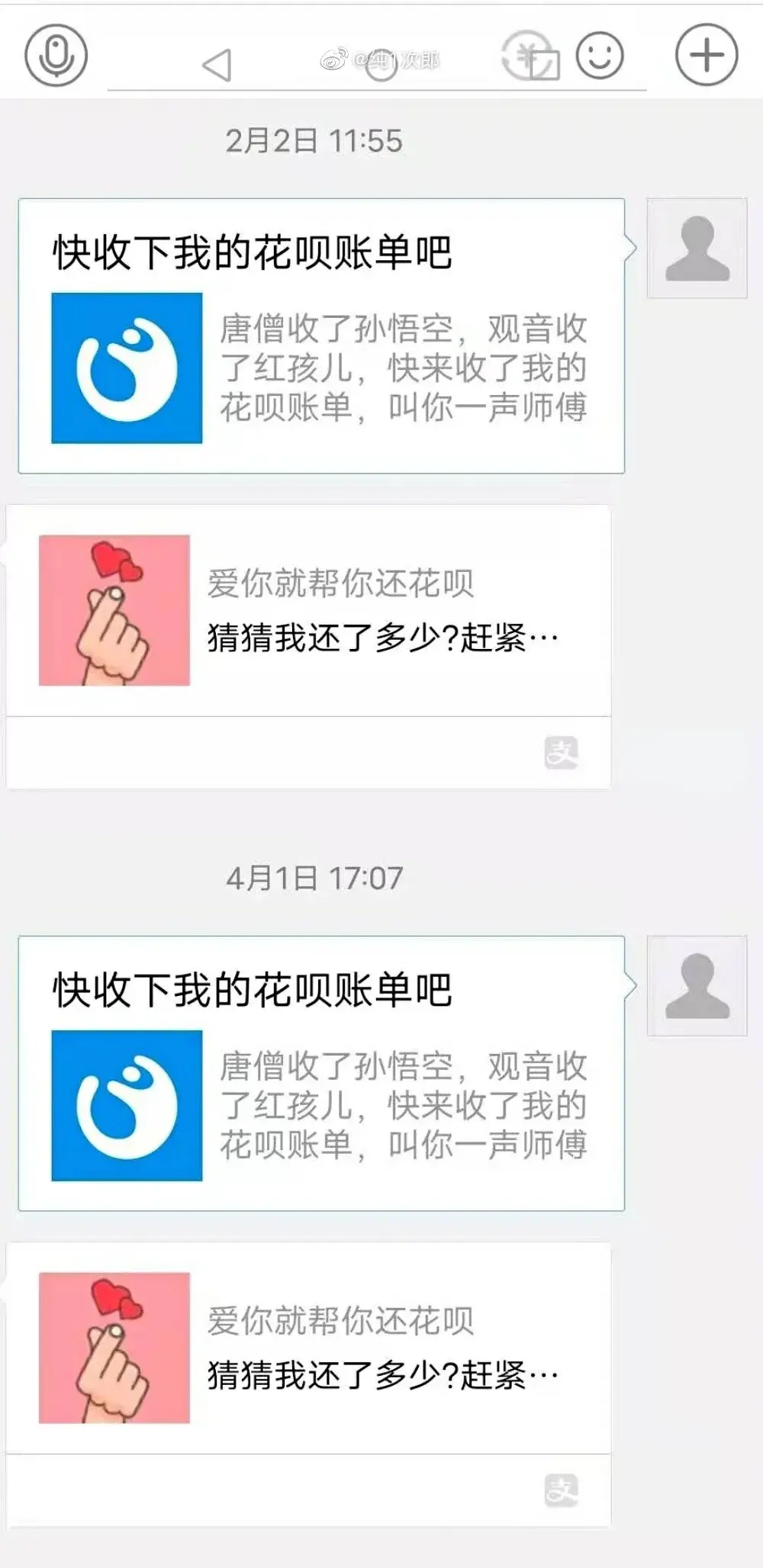Screen dimensions: 763x1568
Task: View sender avatar beside the 4月1日 message
Action: tap(697, 985)
